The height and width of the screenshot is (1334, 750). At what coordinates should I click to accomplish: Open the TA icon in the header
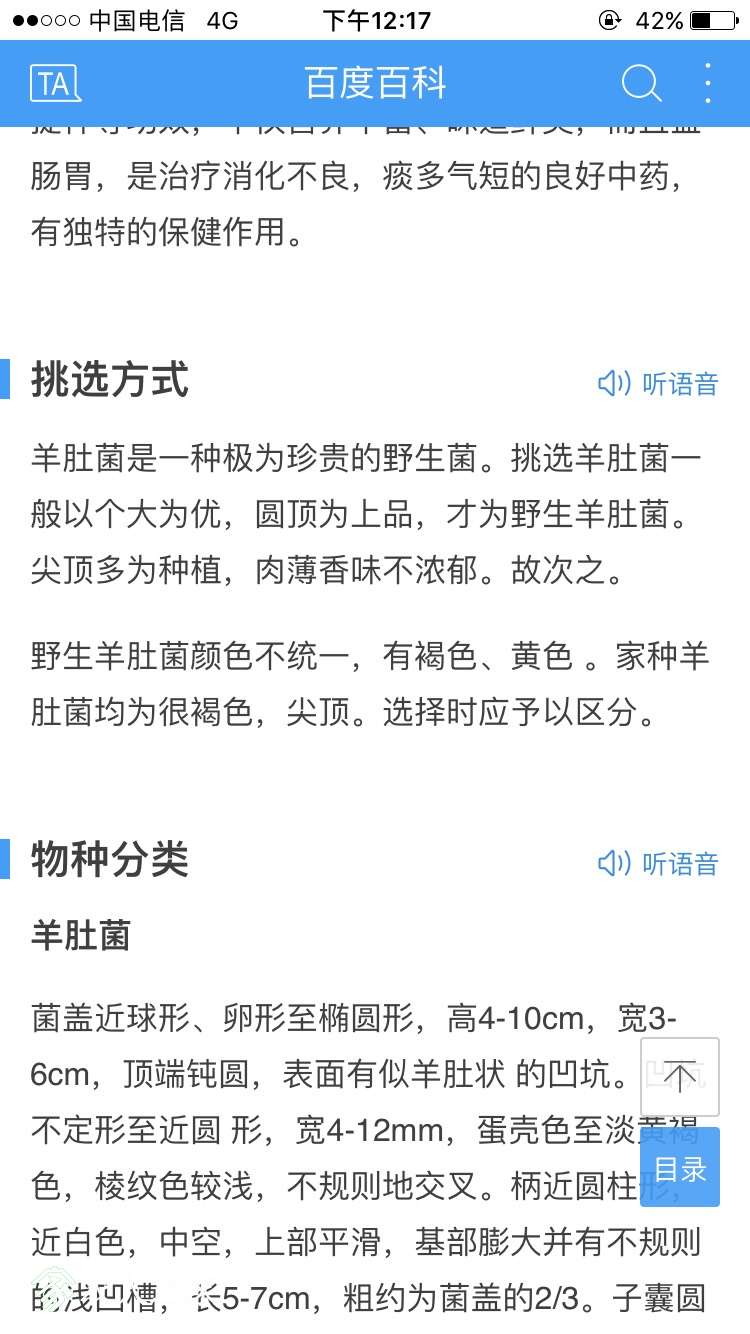(55, 83)
